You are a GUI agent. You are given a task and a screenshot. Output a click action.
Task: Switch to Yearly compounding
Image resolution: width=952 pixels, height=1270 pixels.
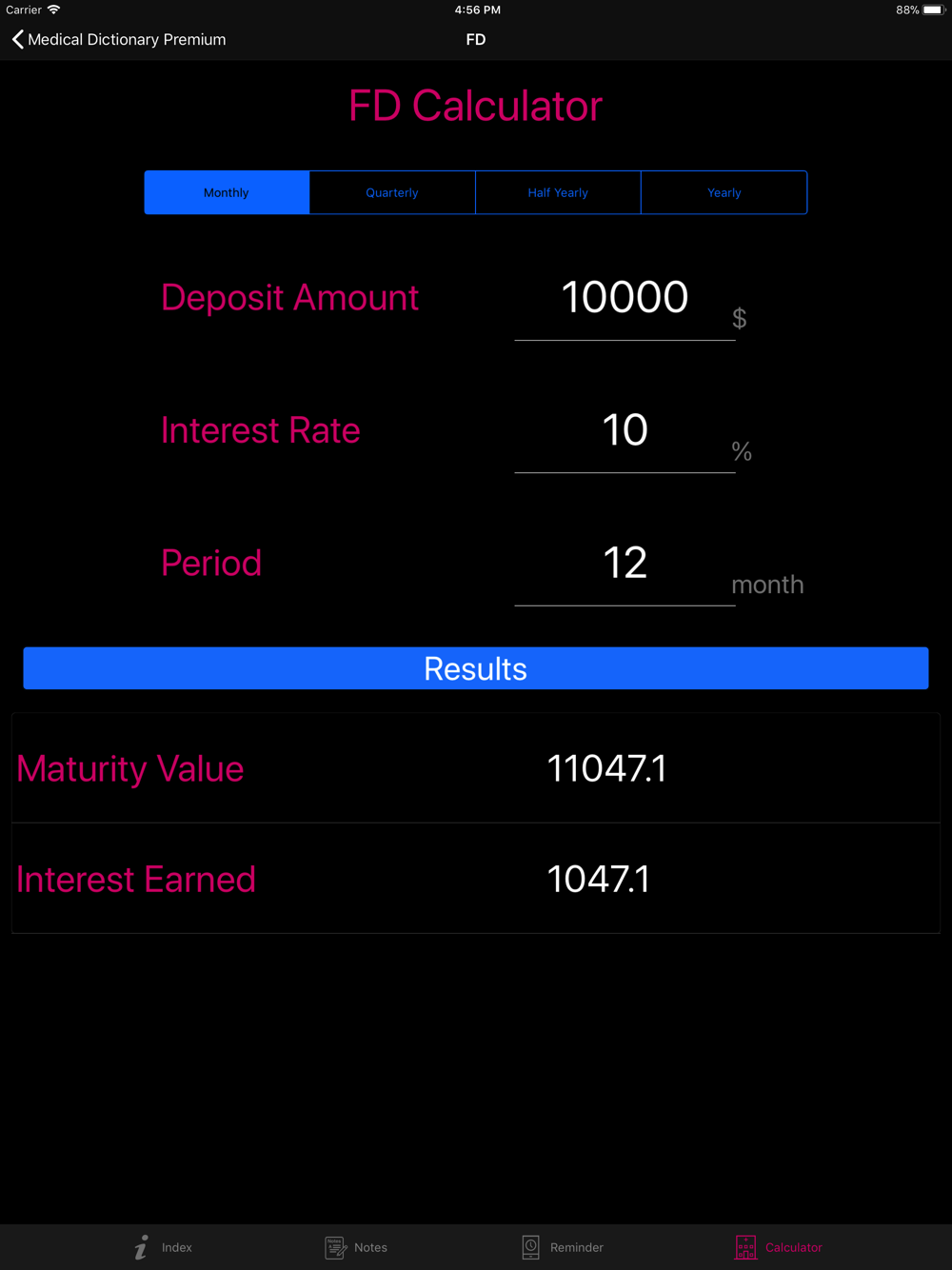tap(724, 192)
